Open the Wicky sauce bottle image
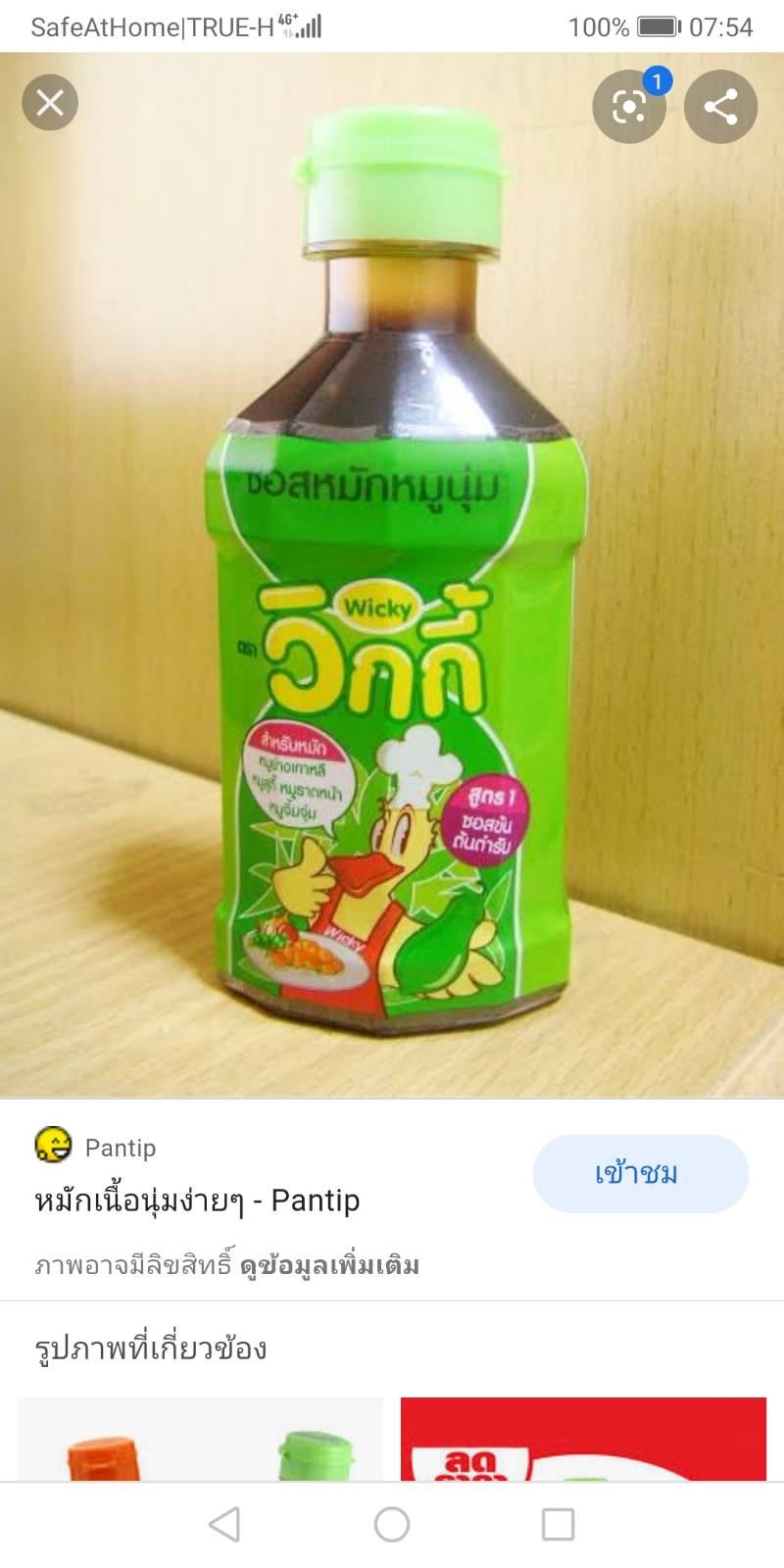Viewport: 784px width, 1568px height. coord(392,575)
